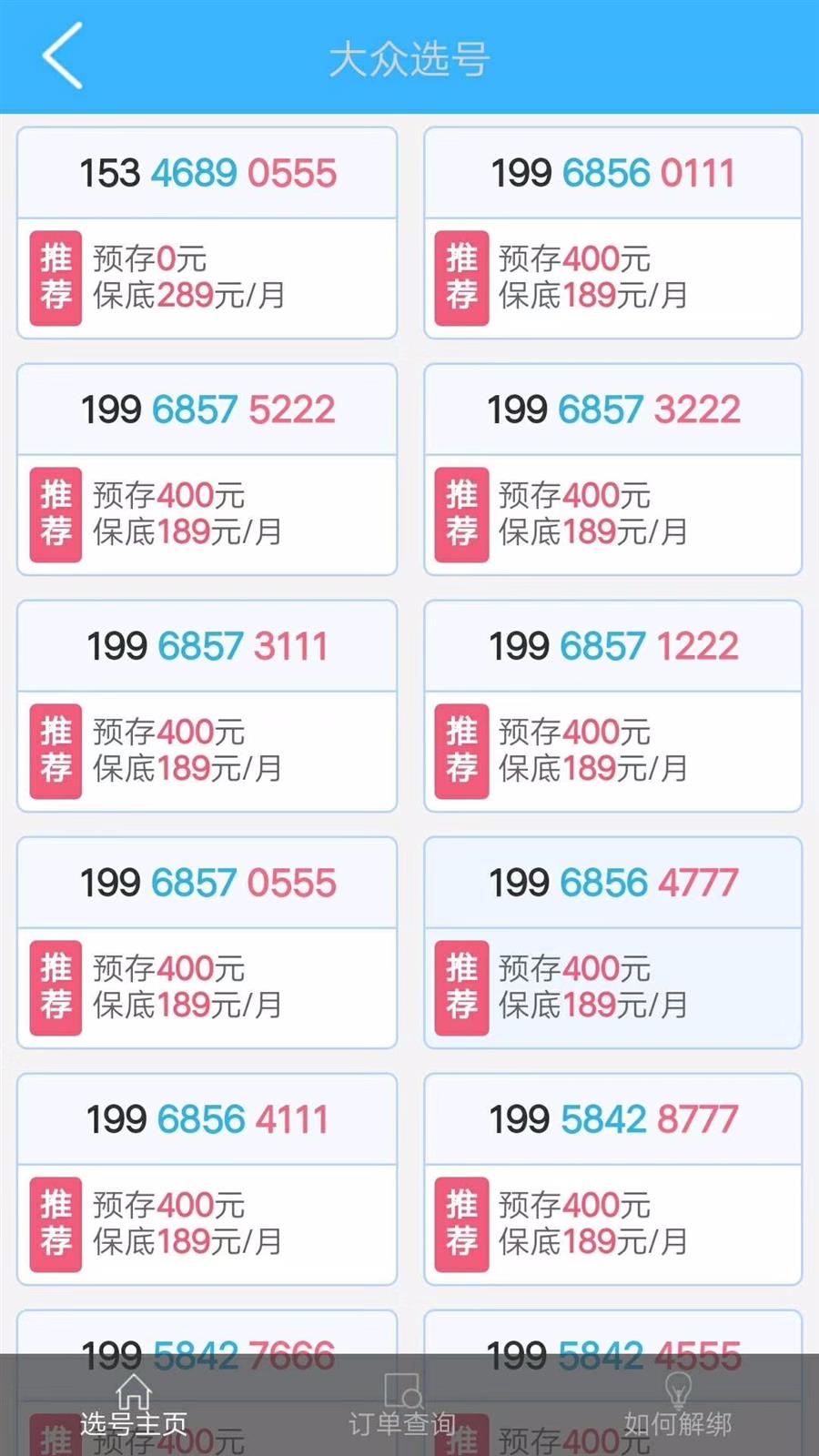This screenshot has width=819, height=1456.
Task: Switch to the 选号主页 tab
Action: coord(134,1406)
